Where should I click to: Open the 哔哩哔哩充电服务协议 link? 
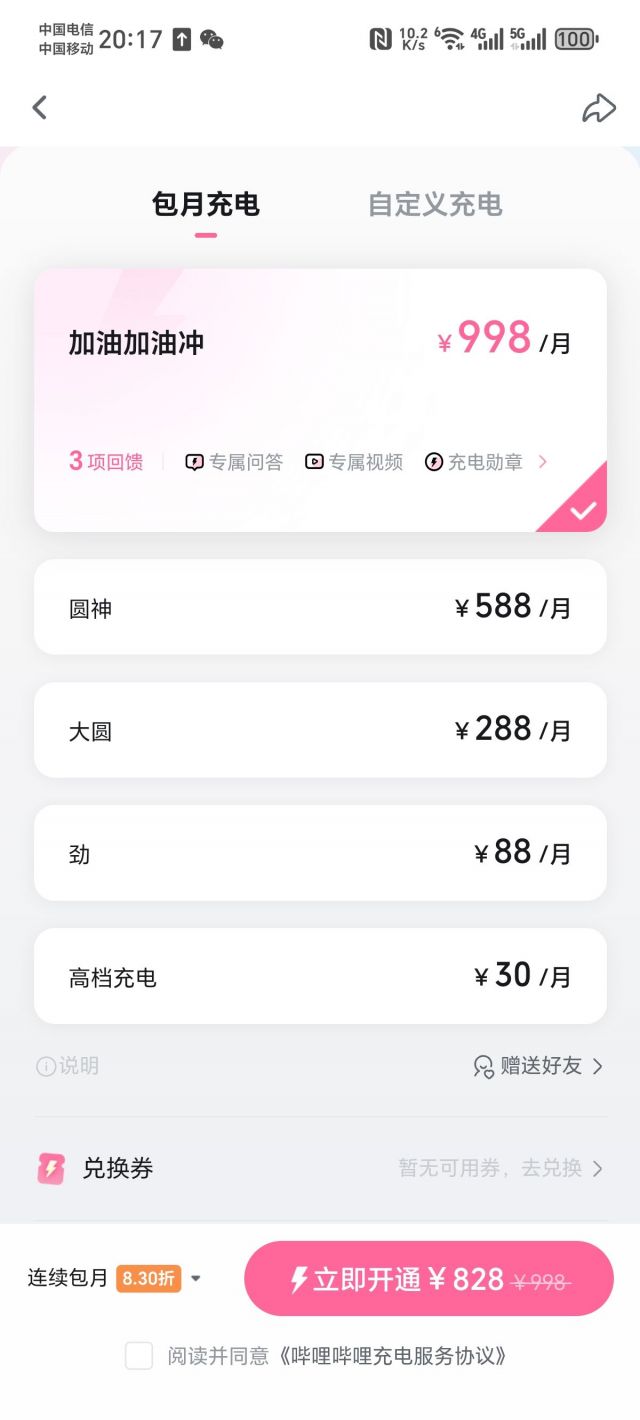click(393, 1356)
